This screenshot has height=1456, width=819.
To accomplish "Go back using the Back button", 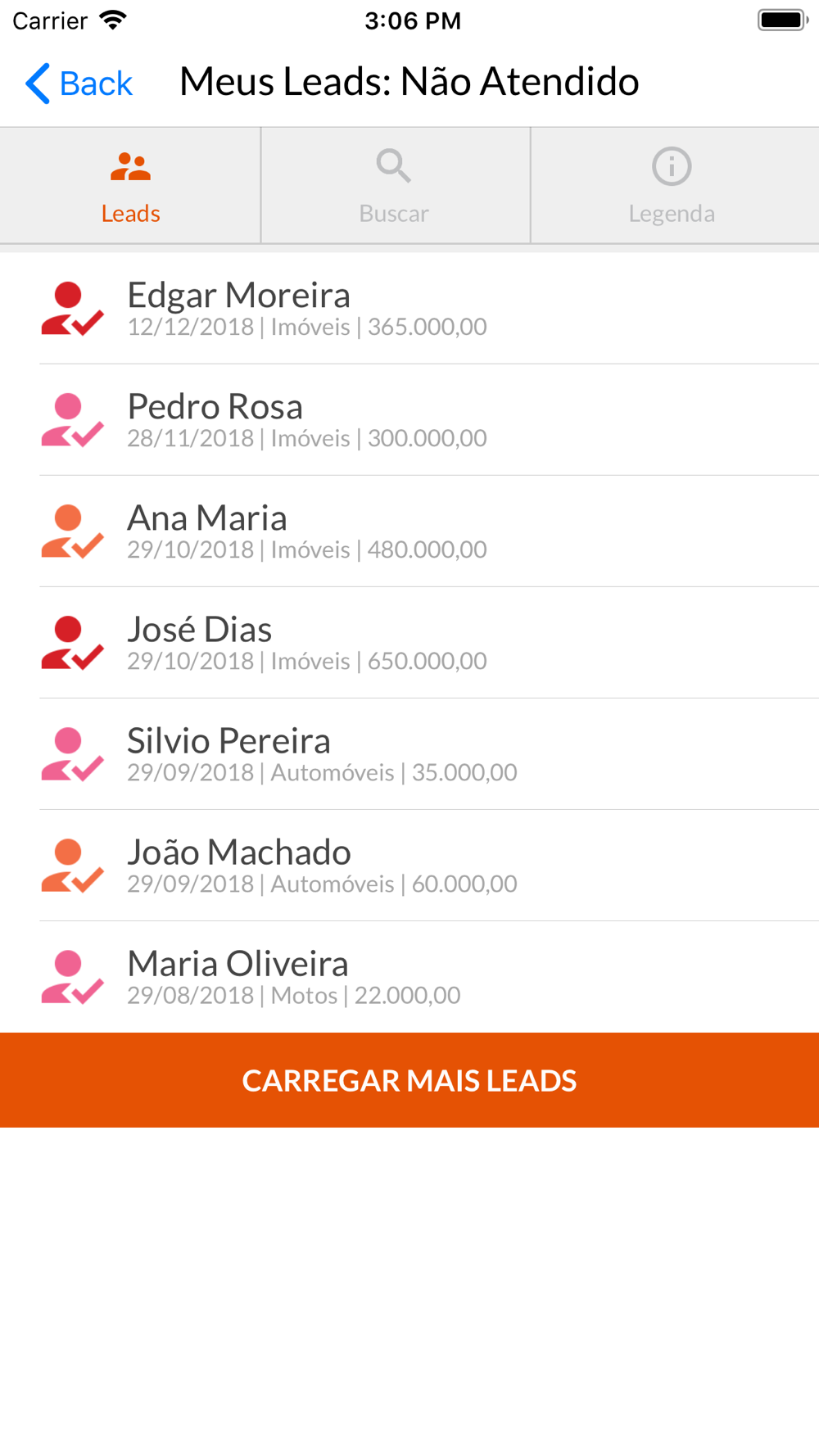I will [79, 83].
